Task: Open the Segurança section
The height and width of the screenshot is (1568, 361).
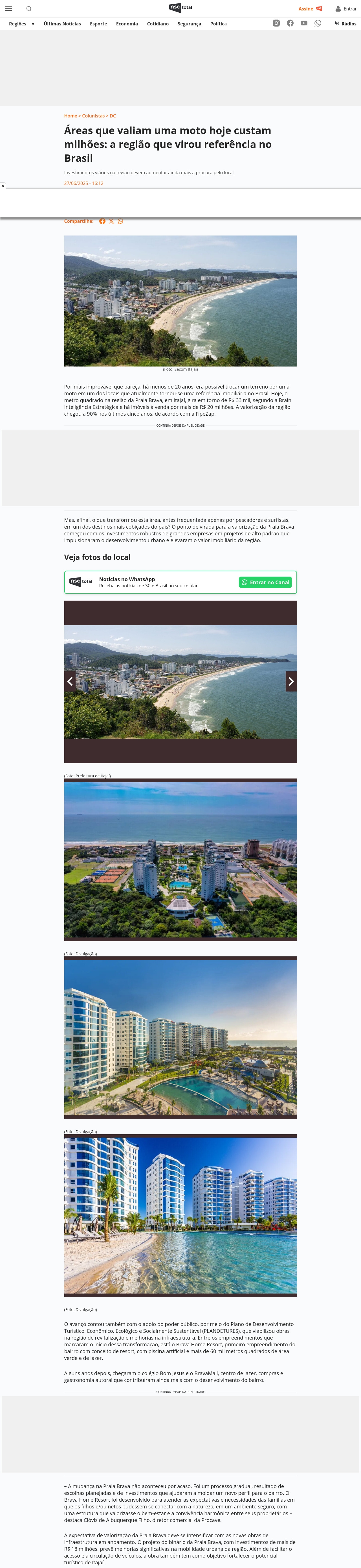Action: tap(189, 24)
